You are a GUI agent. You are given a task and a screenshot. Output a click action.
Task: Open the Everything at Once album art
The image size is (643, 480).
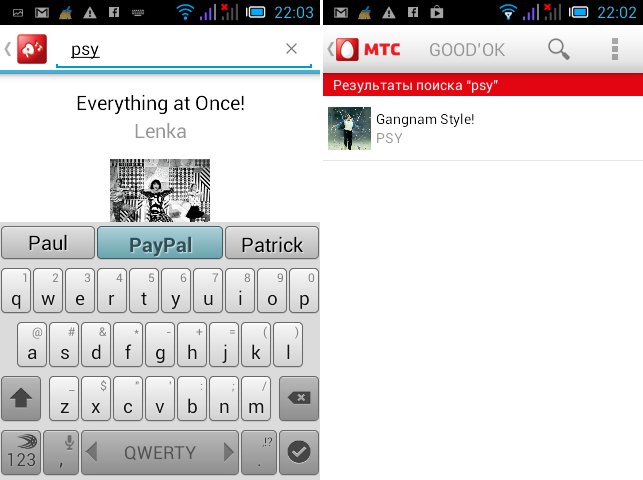(x=160, y=190)
